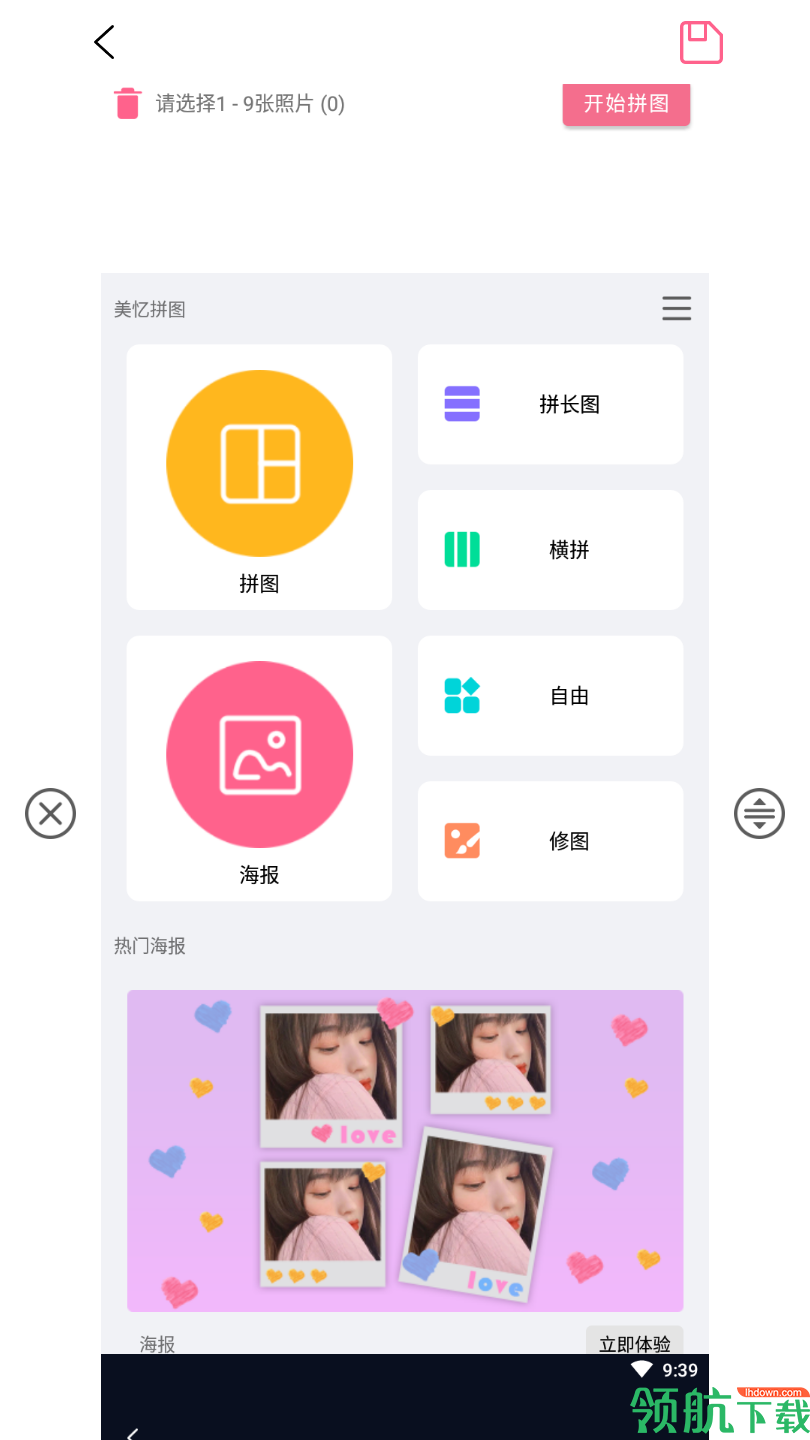Tap the circled reorder arrows icon
810x1440 pixels.
(759, 813)
